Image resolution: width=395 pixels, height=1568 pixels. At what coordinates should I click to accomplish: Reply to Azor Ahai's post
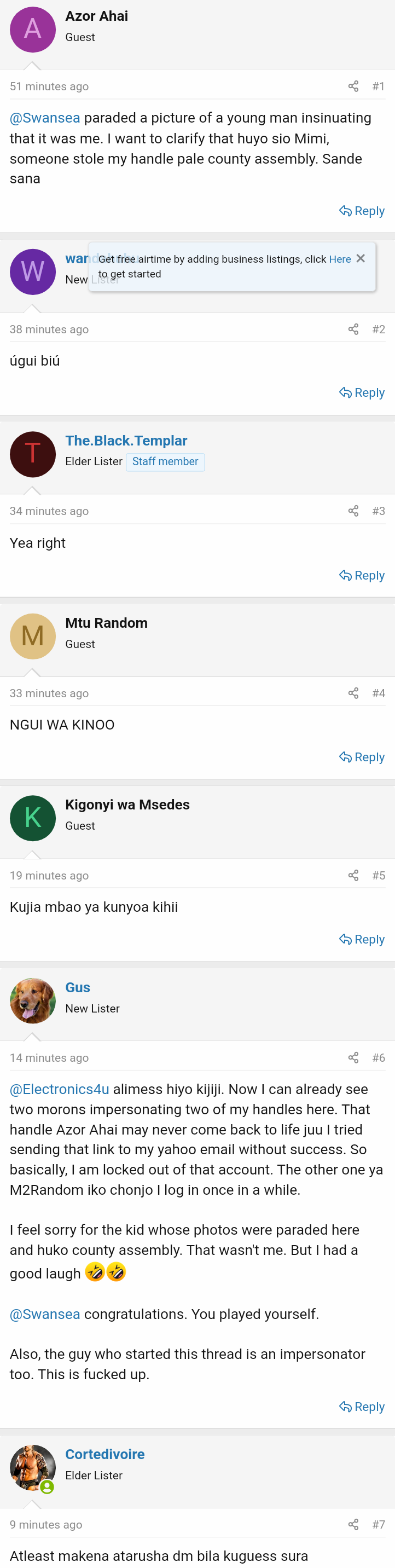[x=362, y=211]
